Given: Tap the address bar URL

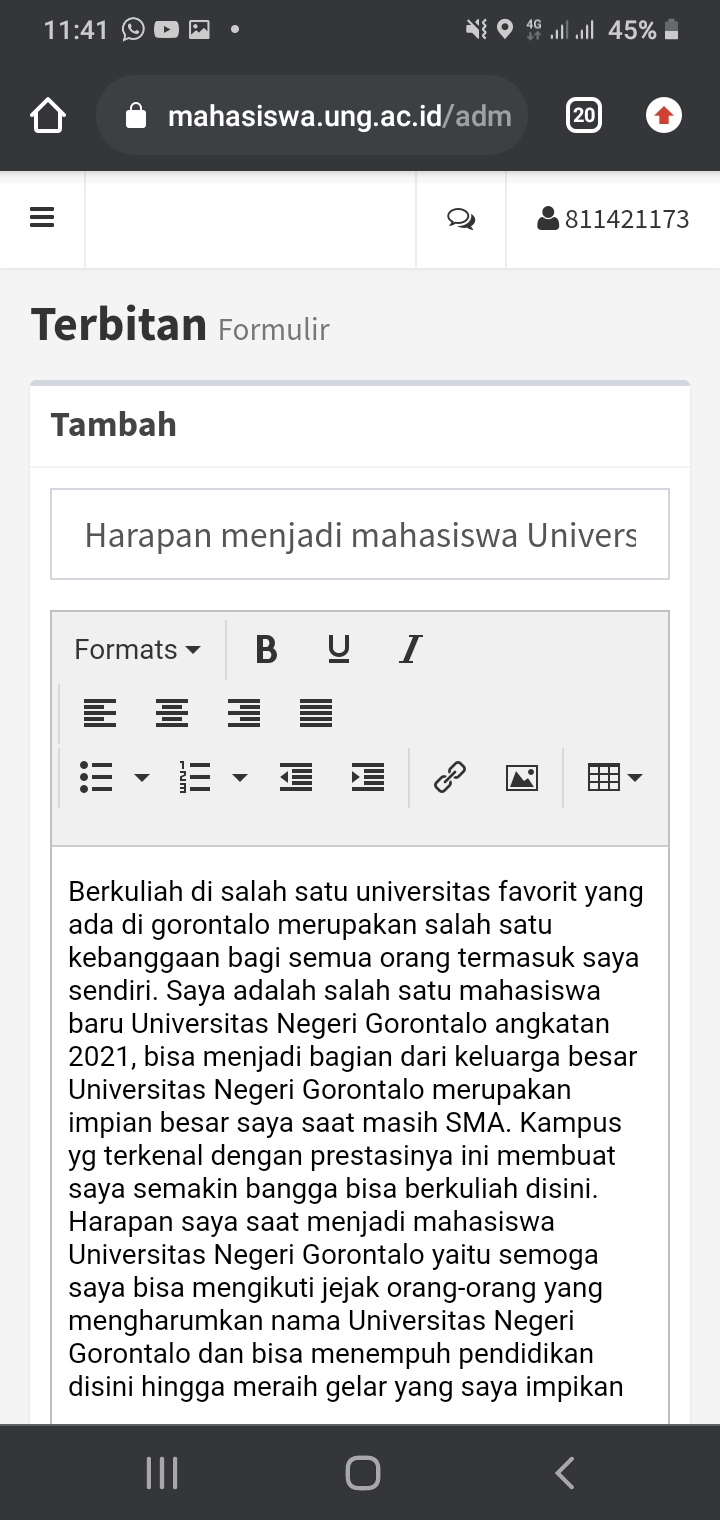Looking at the screenshot, I should [x=339, y=116].
